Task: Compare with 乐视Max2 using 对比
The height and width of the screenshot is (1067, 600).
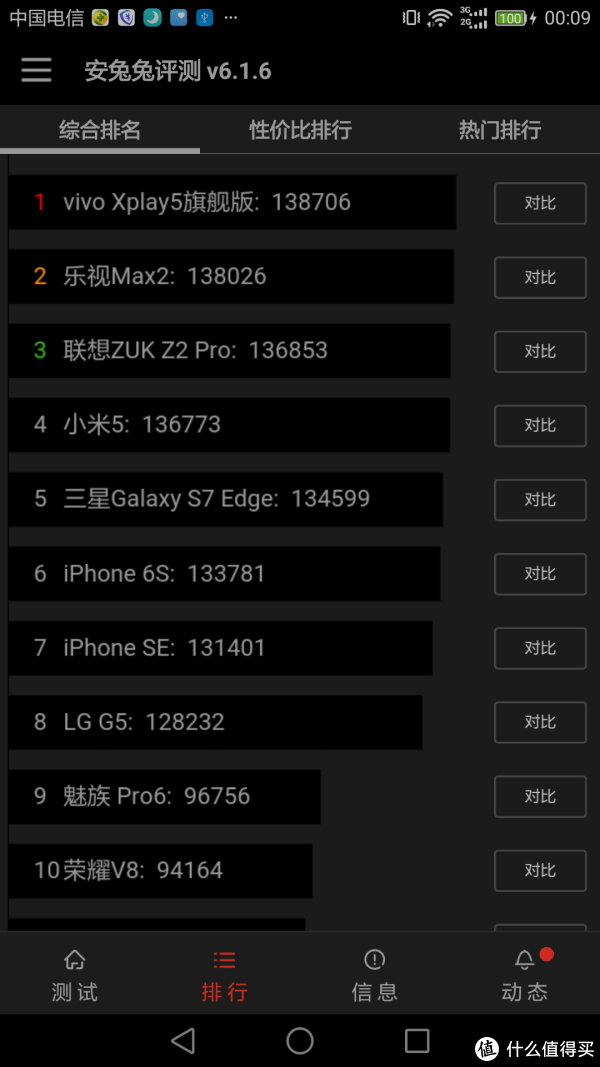Action: pyautogui.click(x=540, y=277)
